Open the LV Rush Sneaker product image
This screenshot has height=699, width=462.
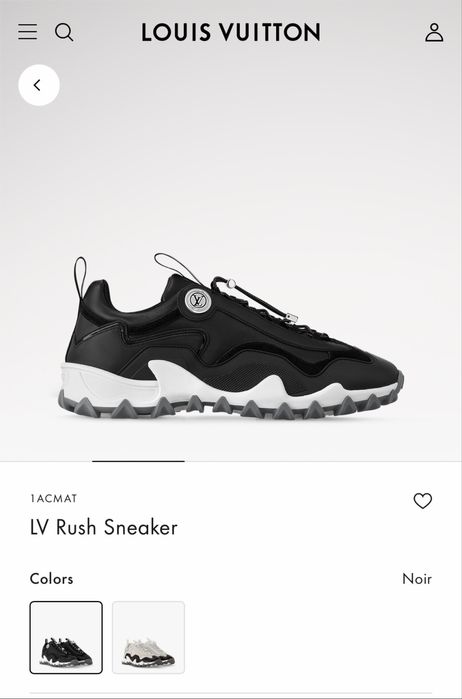pos(231,337)
